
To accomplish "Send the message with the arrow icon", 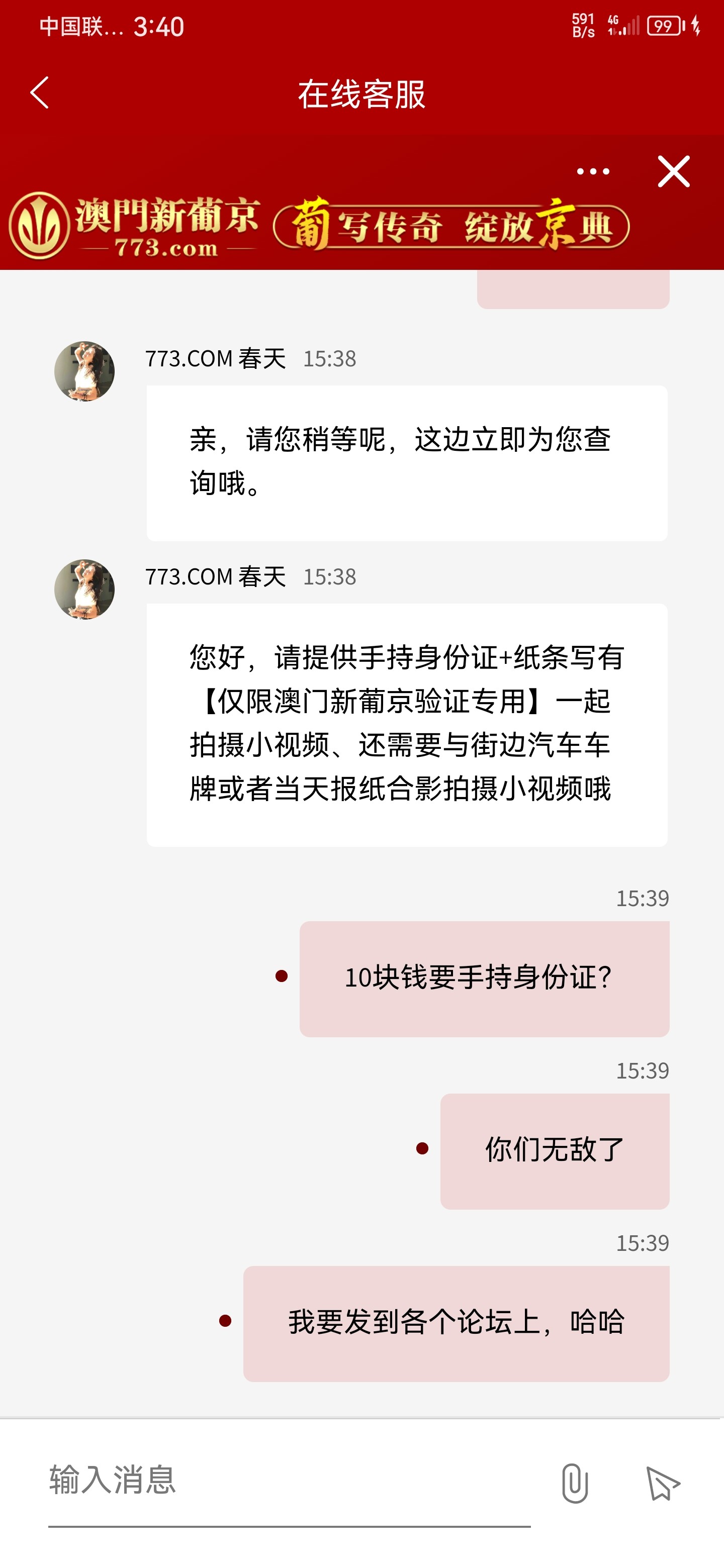I will 663,1483.
